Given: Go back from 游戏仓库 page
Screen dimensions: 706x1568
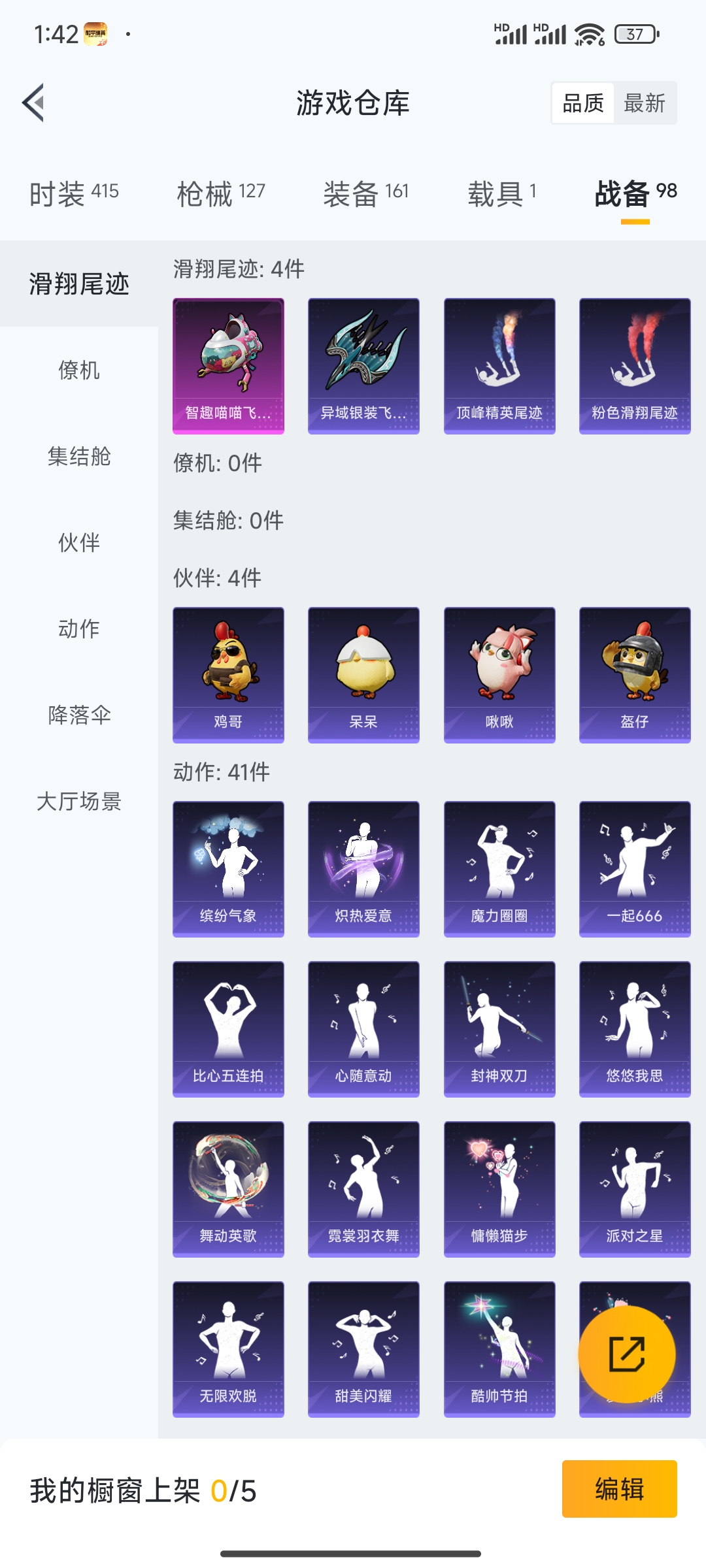Looking at the screenshot, I should (x=34, y=103).
